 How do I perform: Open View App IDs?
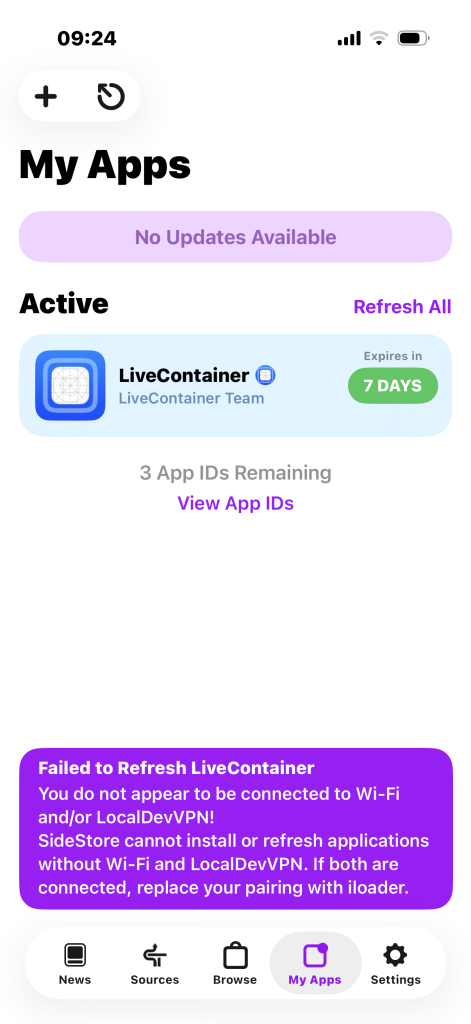pyautogui.click(x=235, y=504)
